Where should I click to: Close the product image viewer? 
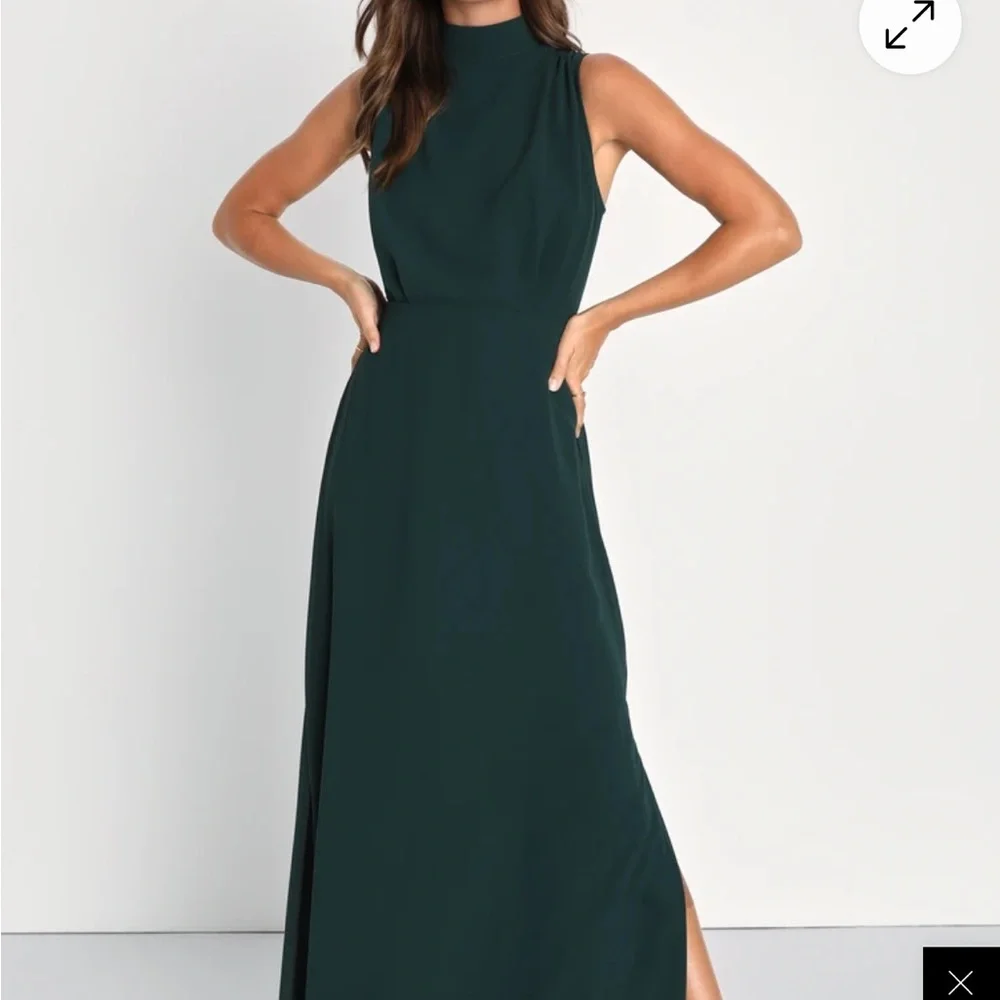pos(960,980)
